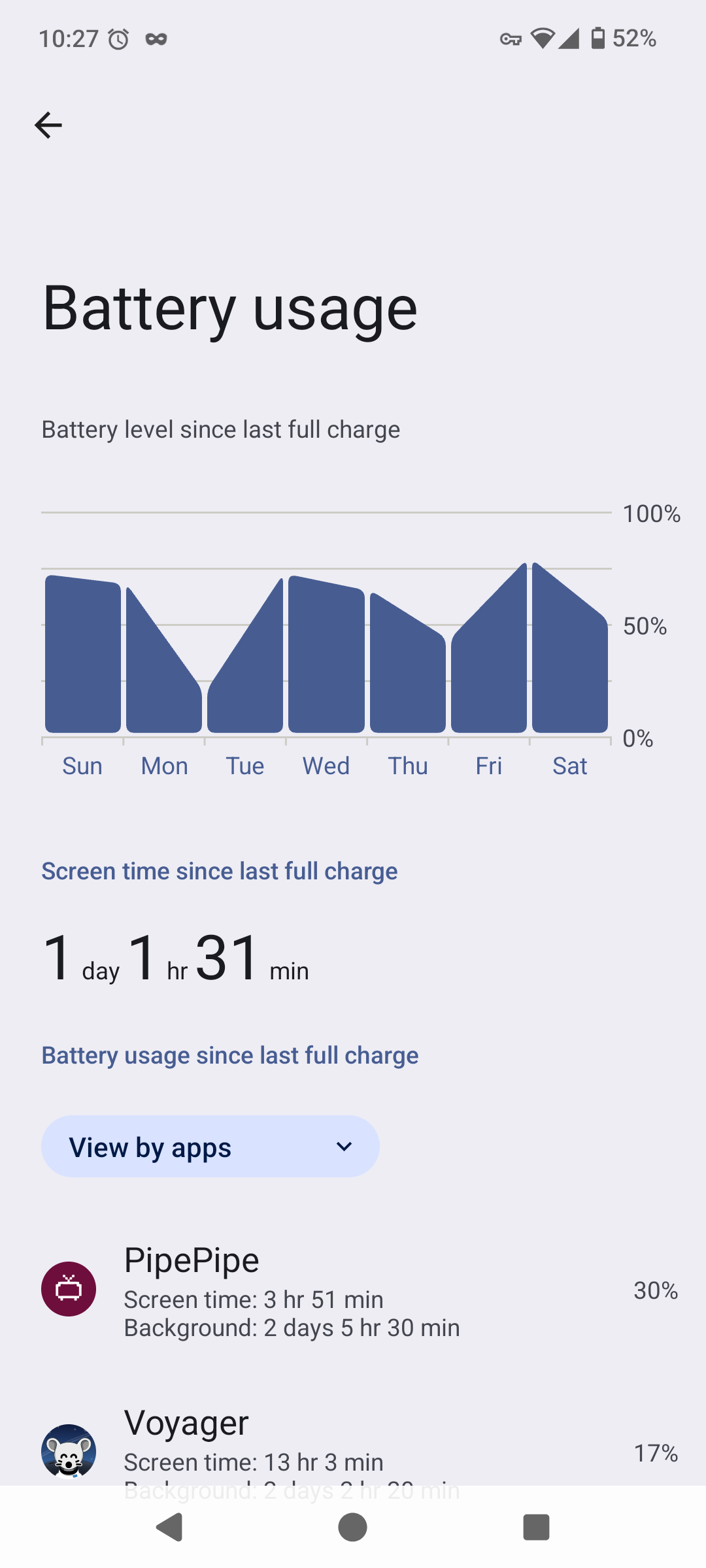706x1568 pixels.
Task: Select the Thu bar in the battery chart
Action: (x=408, y=662)
